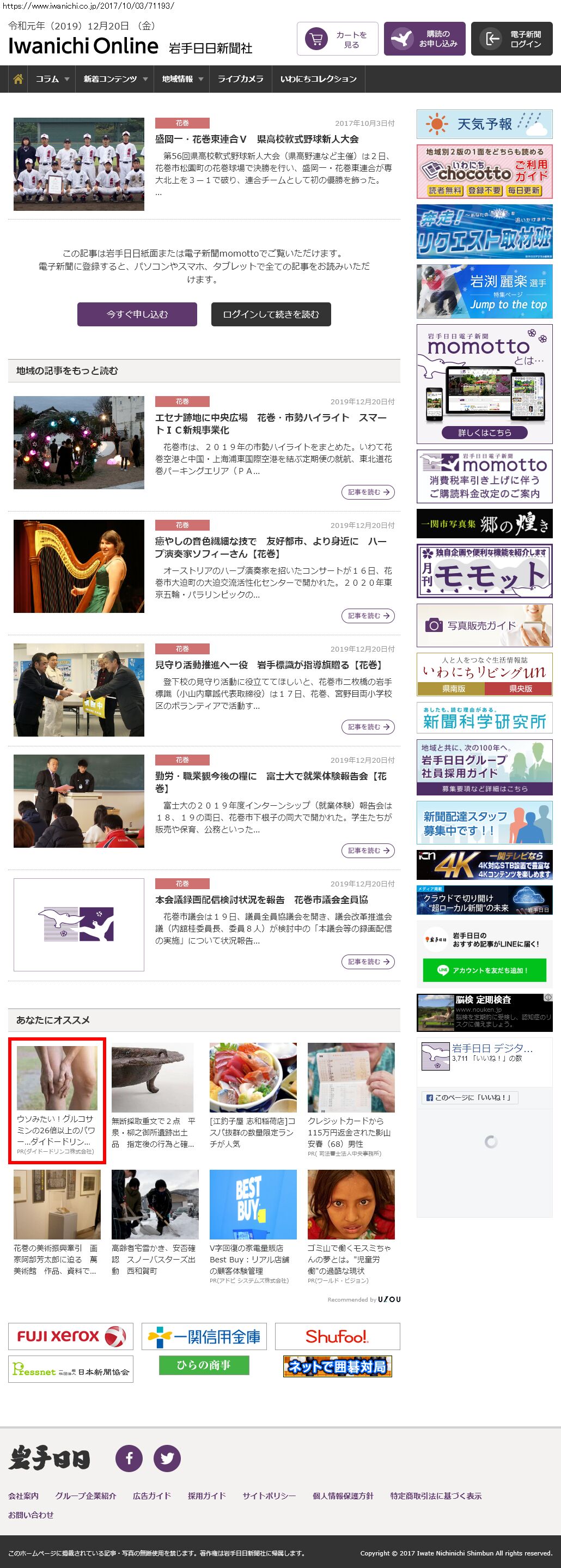The height and width of the screenshot is (1568, 561).
Task: Open the グルコサミン recommended ad card
Action: [x=57, y=1100]
